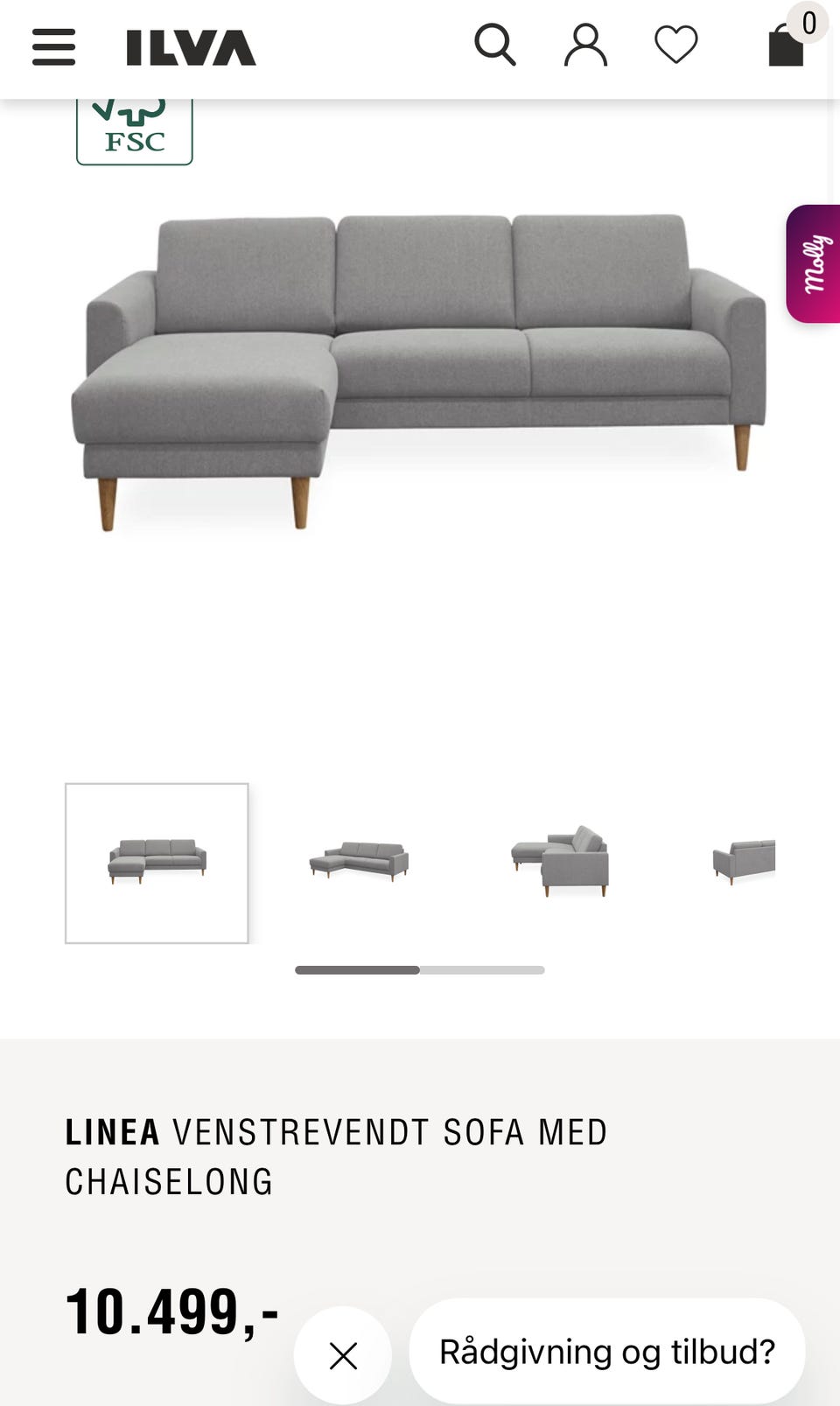The width and height of the screenshot is (840, 1406).
Task: Select the third side-view sofa thumbnail
Action: point(560,861)
